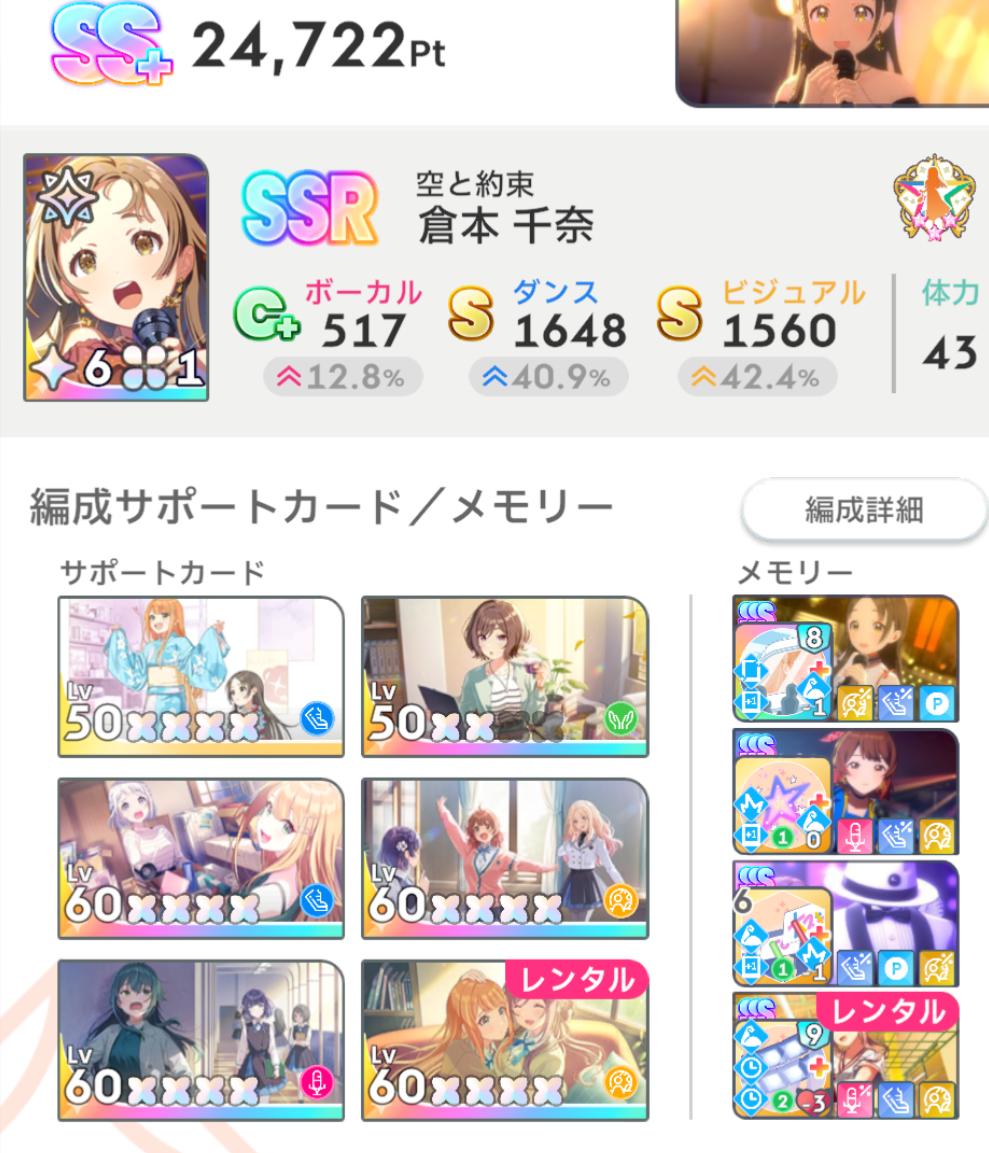Open the Lv60 rental support card
Screen dimensions: 989x1153
click(504, 1040)
